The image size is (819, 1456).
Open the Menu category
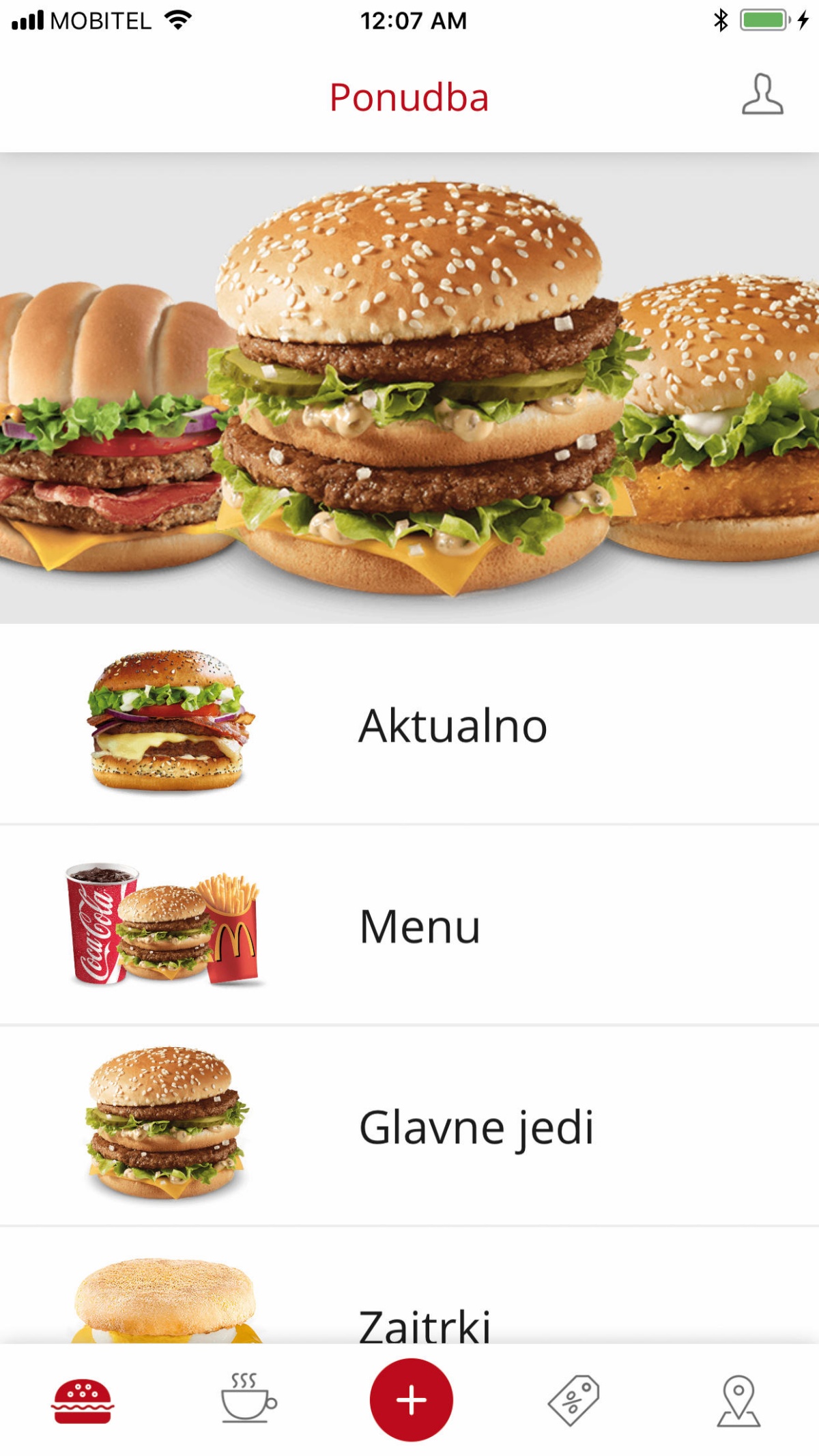pyautogui.click(x=409, y=925)
